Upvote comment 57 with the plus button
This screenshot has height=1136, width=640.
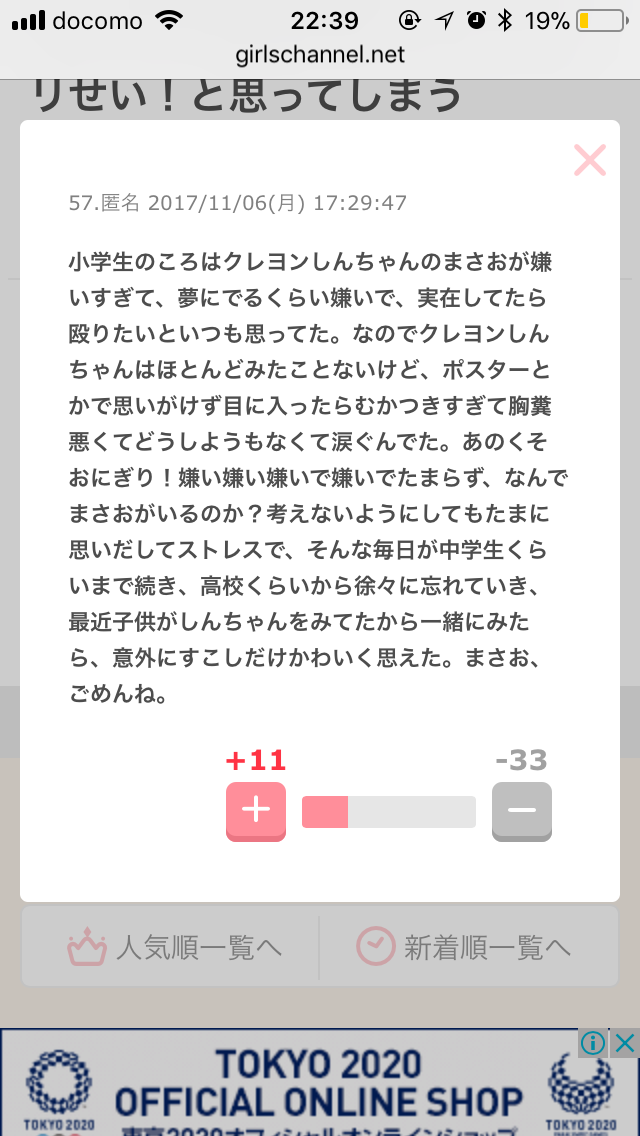pos(256,811)
